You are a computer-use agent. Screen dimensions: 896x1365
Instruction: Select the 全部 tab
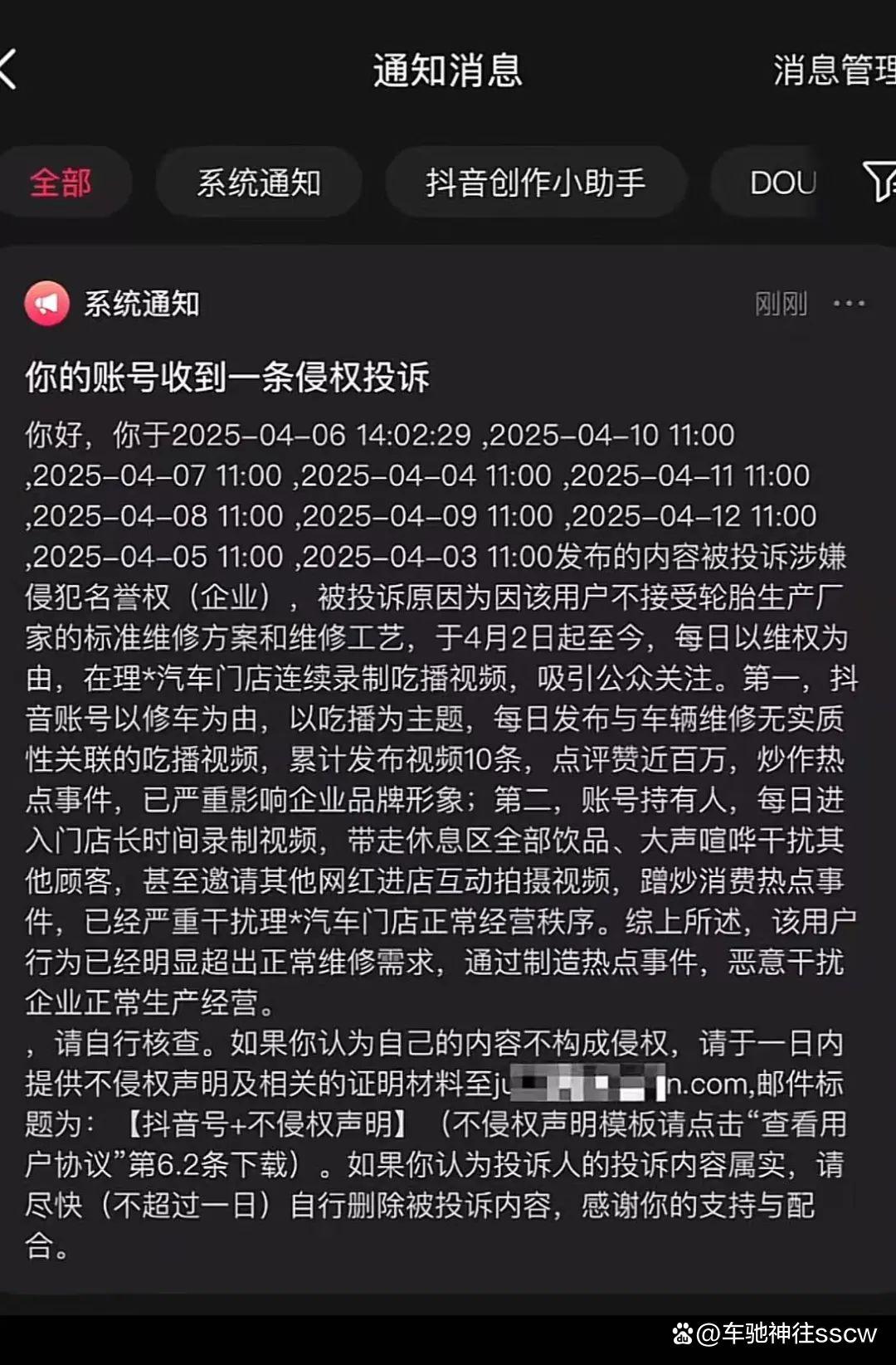pos(61,183)
